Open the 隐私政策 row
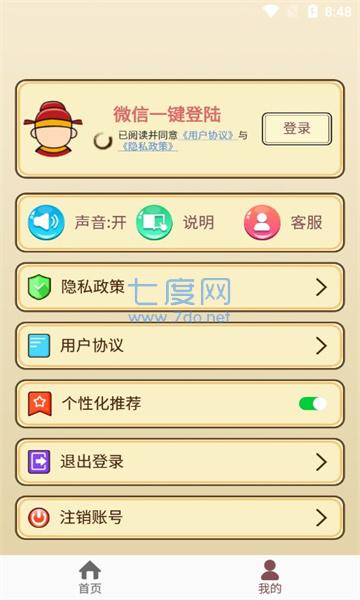The image size is (360, 600). [180, 287]
